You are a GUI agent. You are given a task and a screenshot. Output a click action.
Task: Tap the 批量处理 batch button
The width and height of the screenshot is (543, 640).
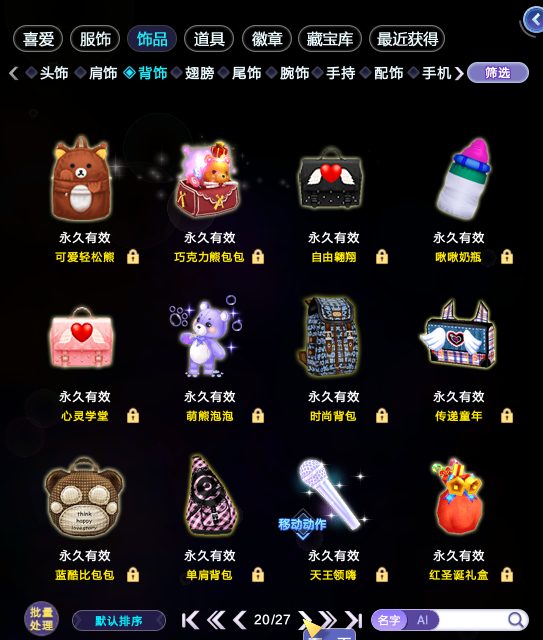point(42,620)
